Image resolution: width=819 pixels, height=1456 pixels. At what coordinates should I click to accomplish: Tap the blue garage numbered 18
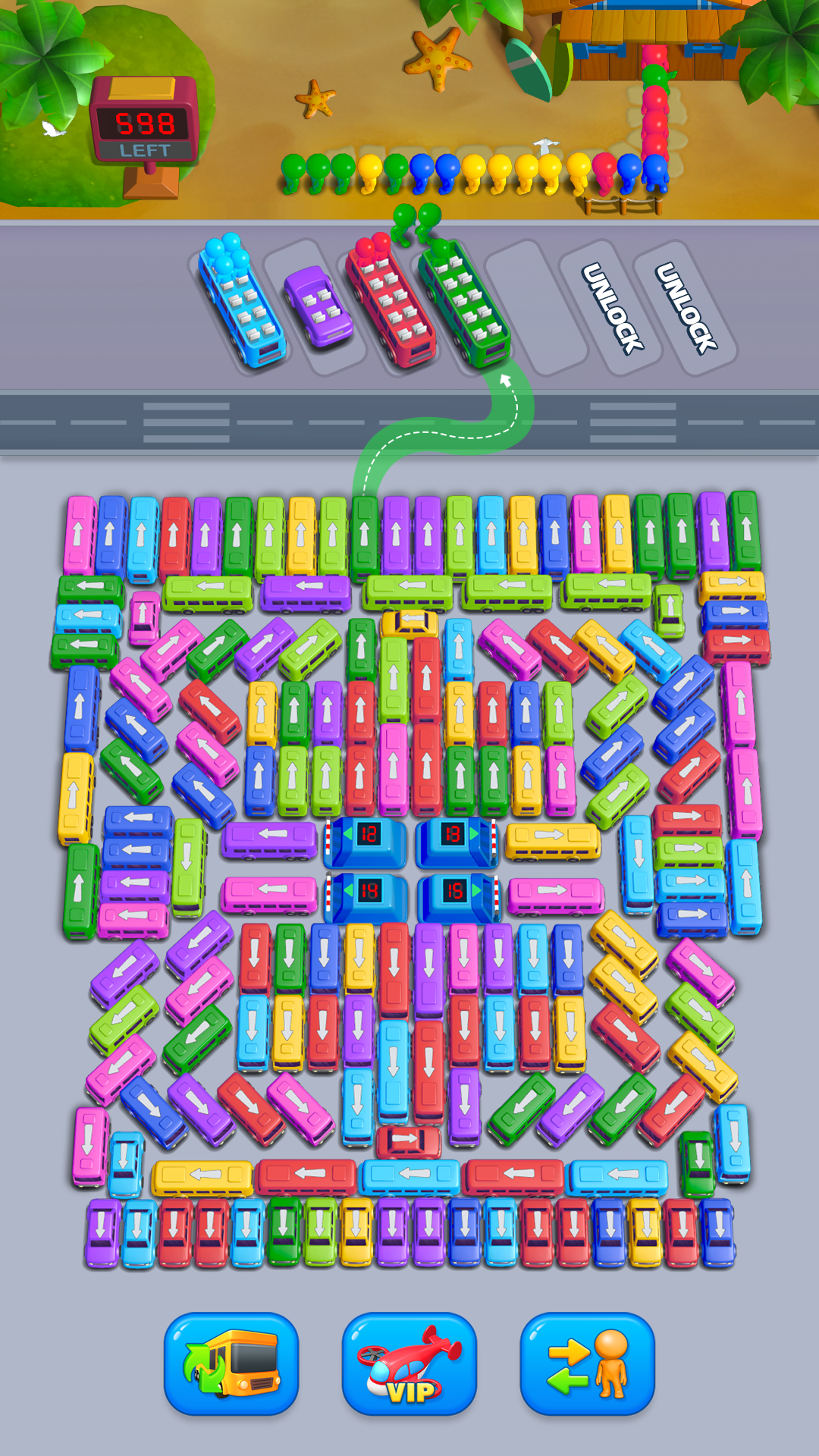pos(368,896)
